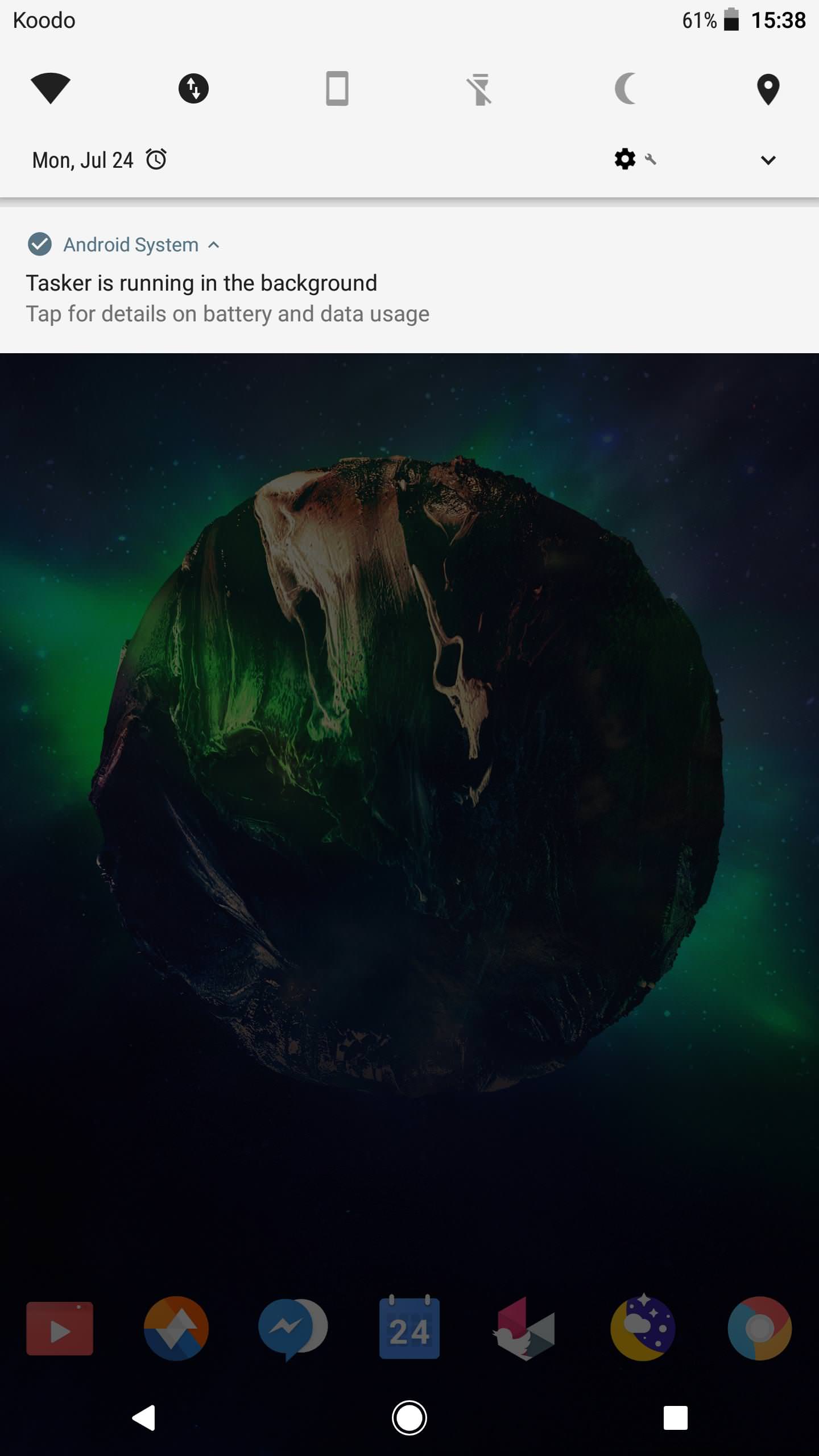Viewport: 819px width, 1456px height.
Task: Launch the red video player app
Action: pyautogui.click(x=60, y=1329)
